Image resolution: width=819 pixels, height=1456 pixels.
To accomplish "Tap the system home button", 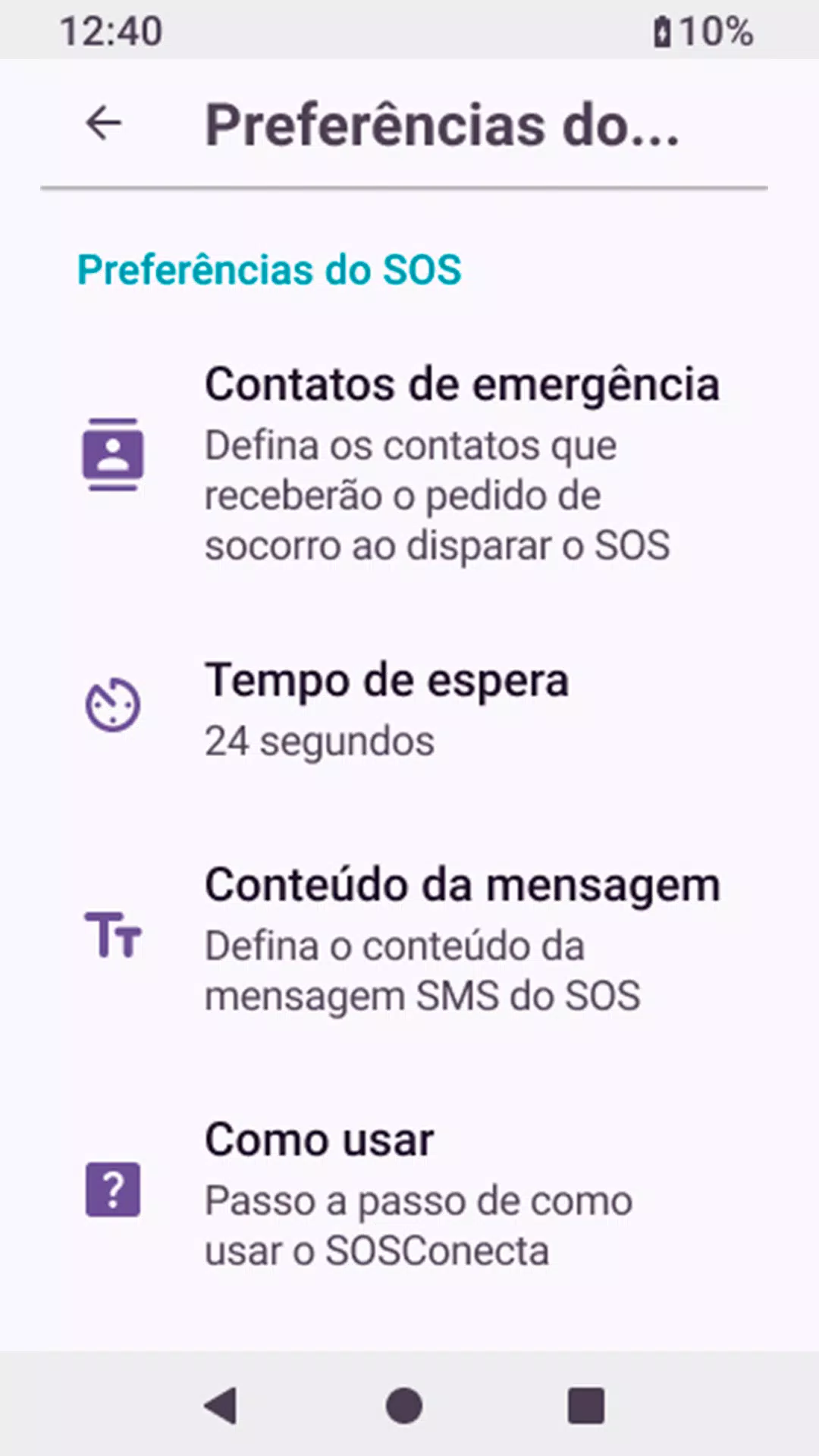I will (404, 1407).
